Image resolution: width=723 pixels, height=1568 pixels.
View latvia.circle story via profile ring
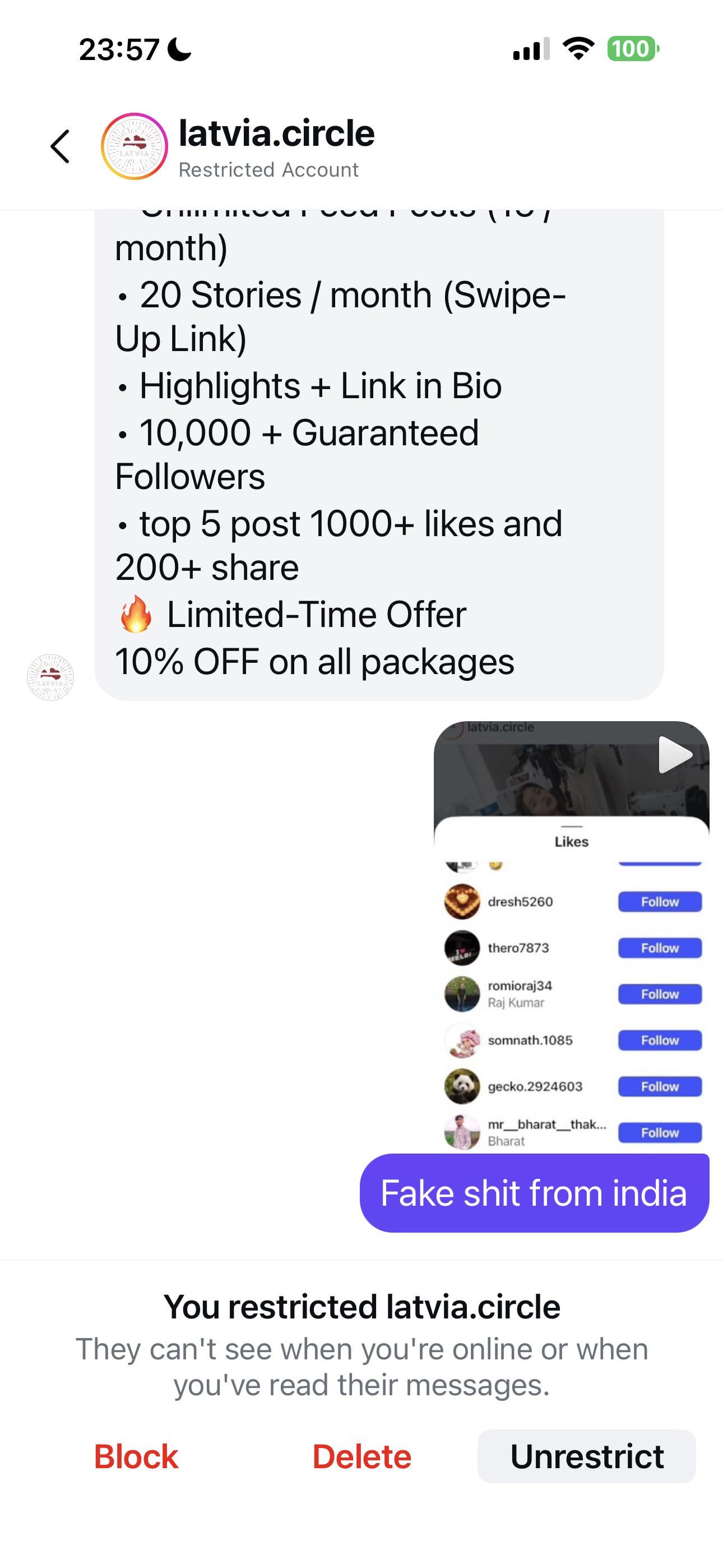coord(134,147)
